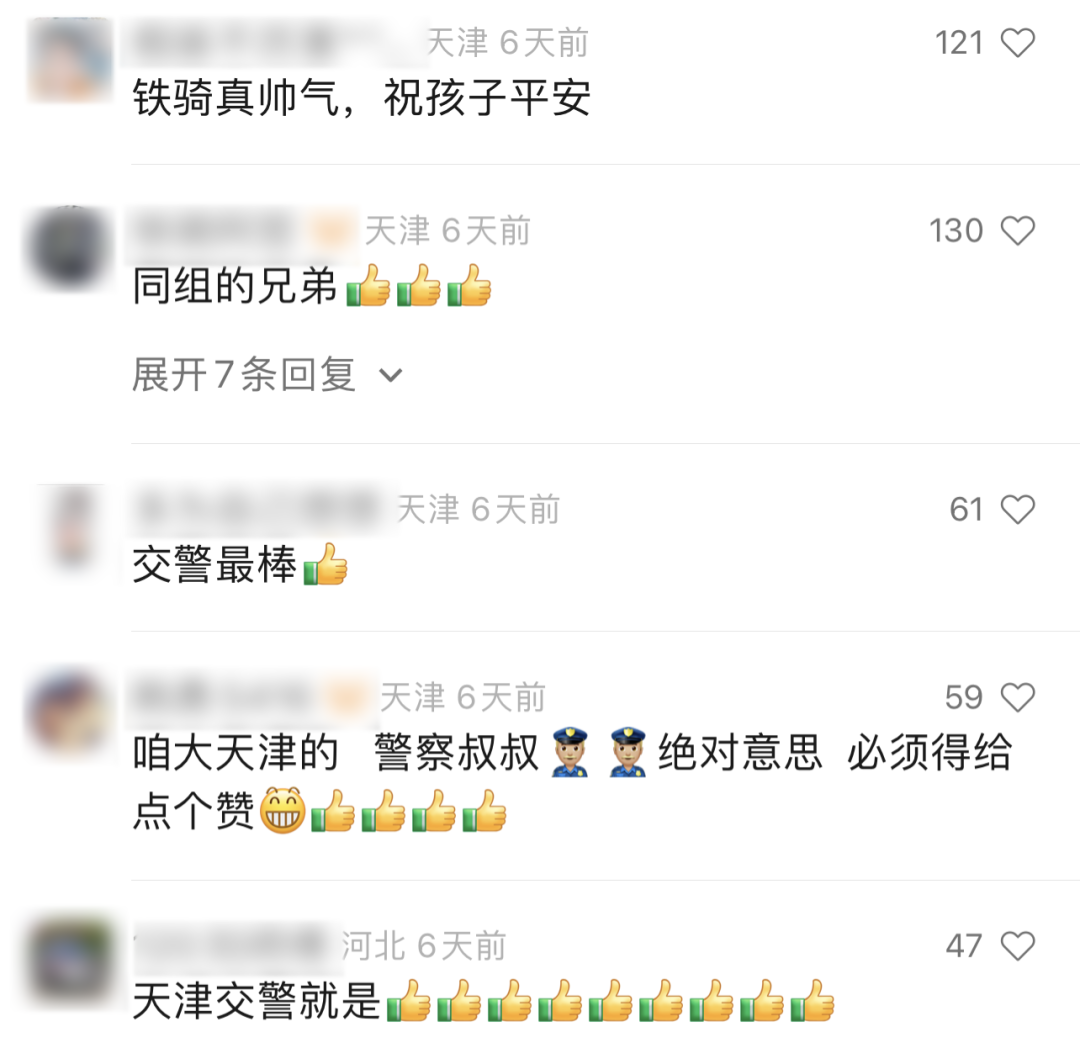
Task: Open avatar of the 河北 commenter
Action: coord(70,960)
